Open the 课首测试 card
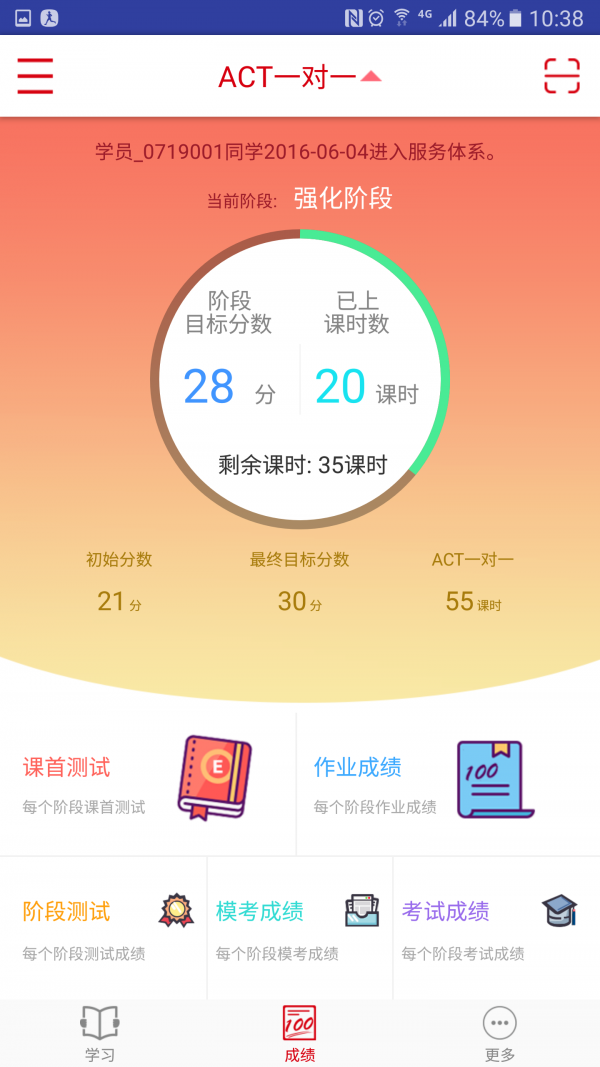The image size is (600, 1067). pyautogui.click(x=147, y=783)
